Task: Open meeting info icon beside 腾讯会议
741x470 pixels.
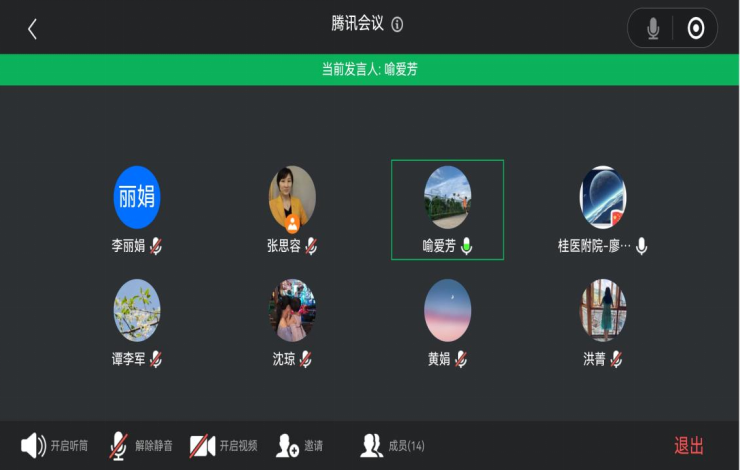Action: 397,25
